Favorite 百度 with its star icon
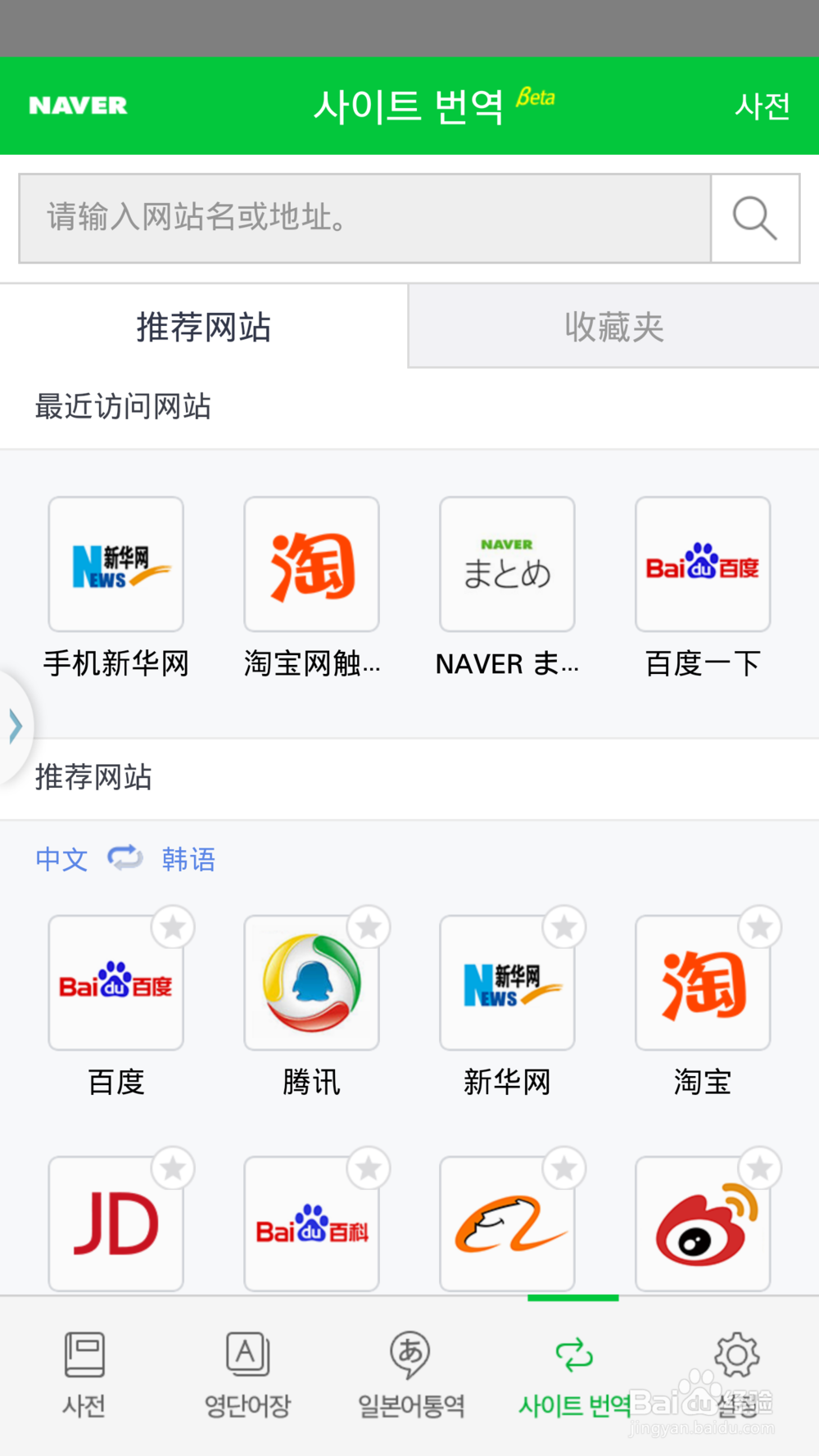Image resolution: width=819 pixels, height=1456 pixels. coord(173,927)
